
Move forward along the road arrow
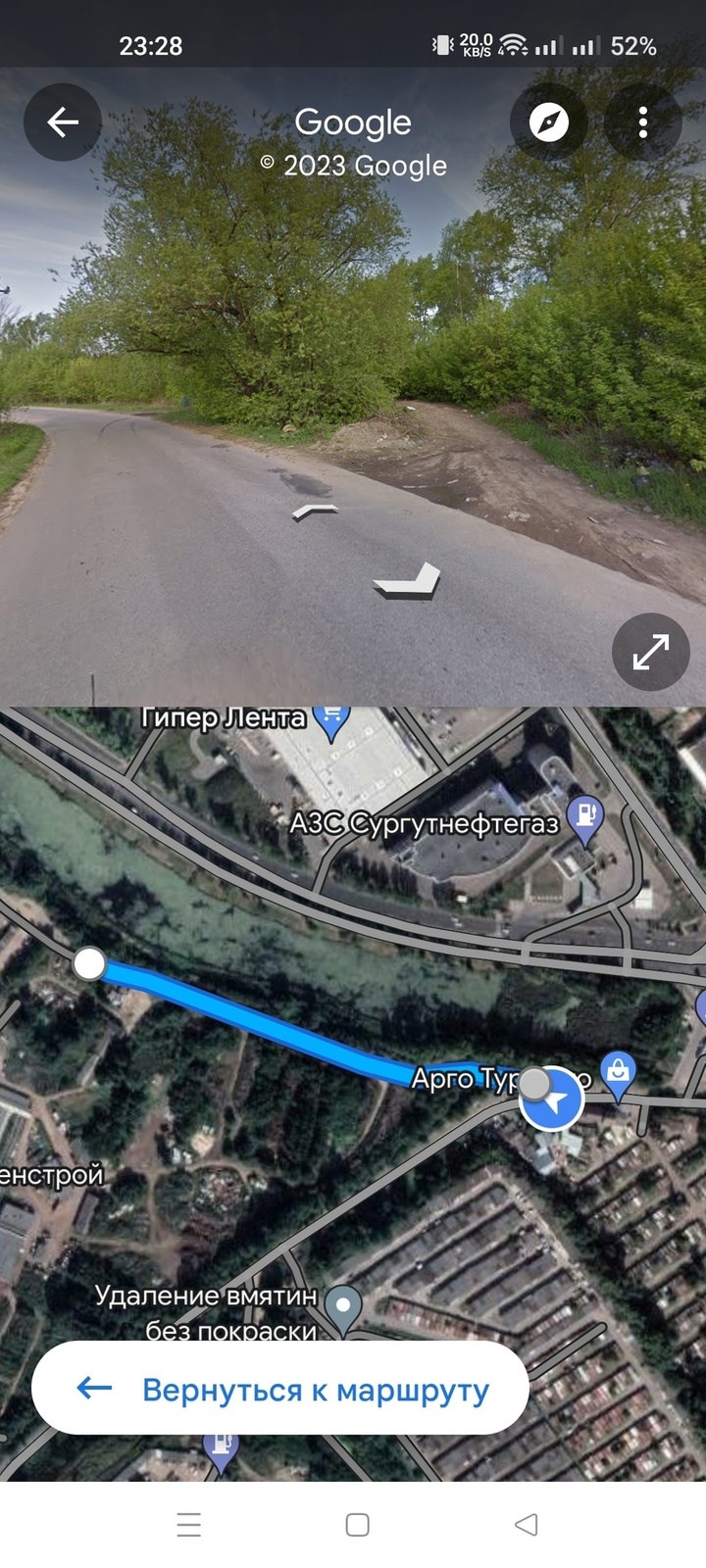tap(315, 511)
